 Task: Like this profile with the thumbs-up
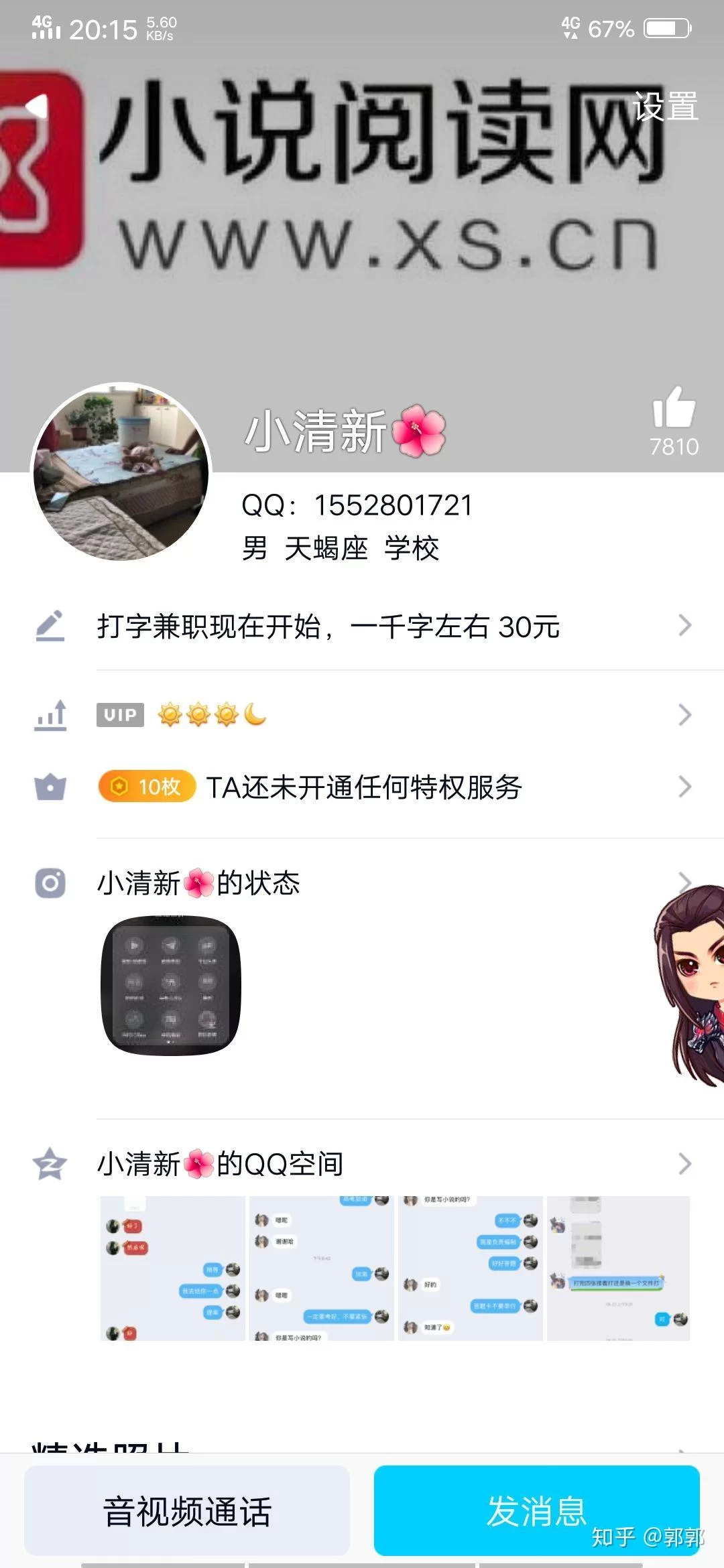(674, 409)
